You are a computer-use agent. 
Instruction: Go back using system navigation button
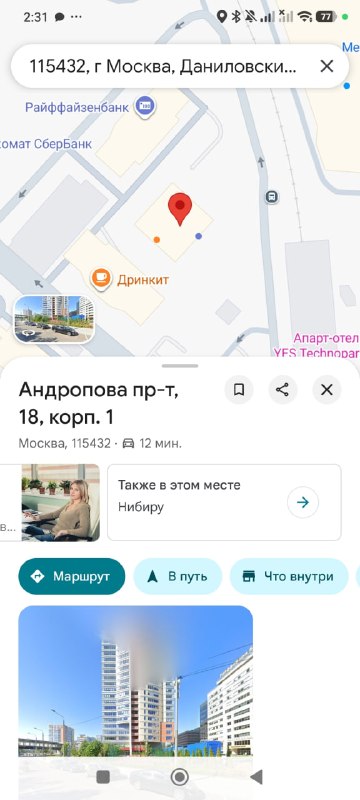tap(256, 777)
